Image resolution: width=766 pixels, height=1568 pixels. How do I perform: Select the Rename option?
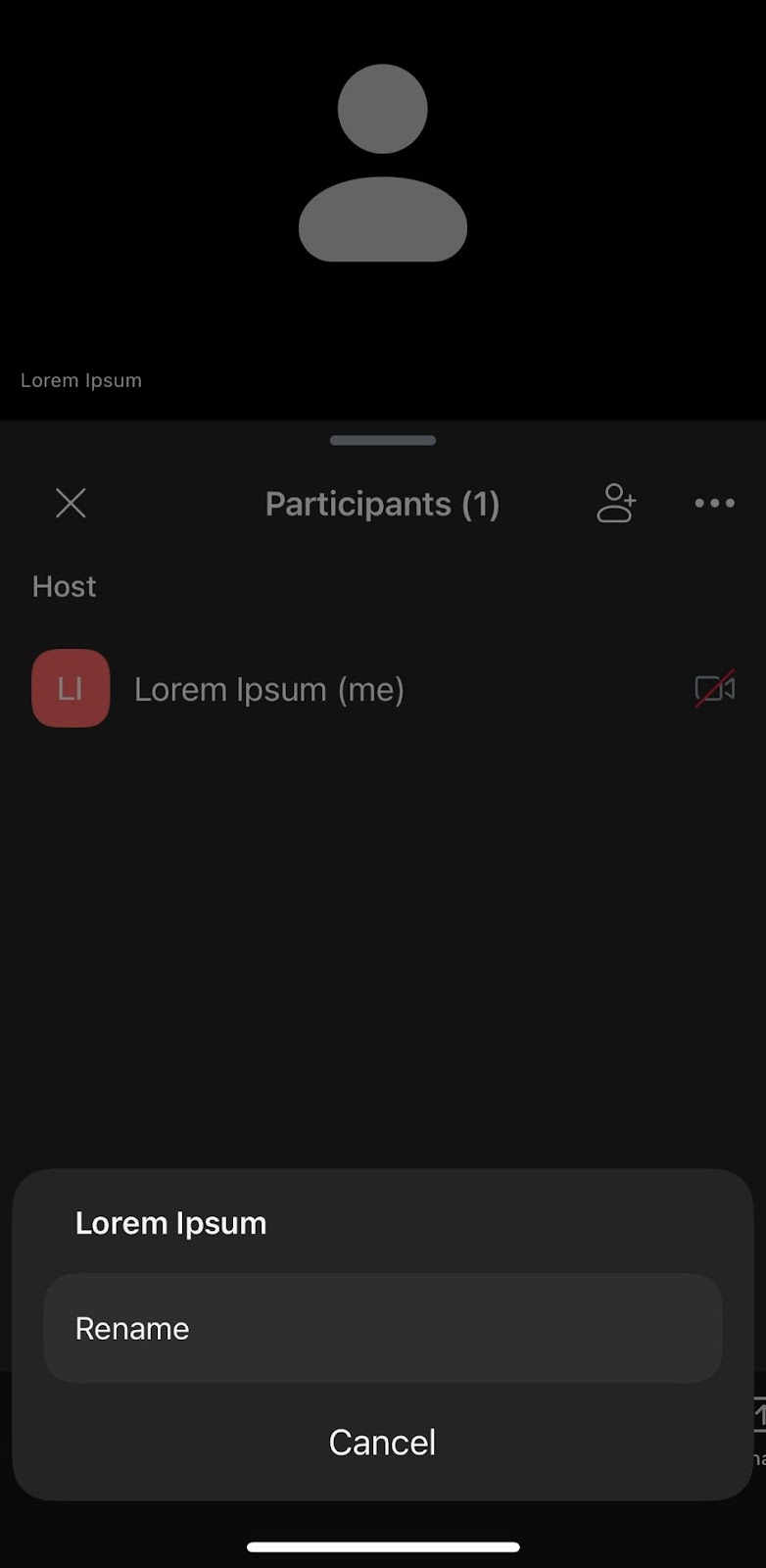point(382,1328)
